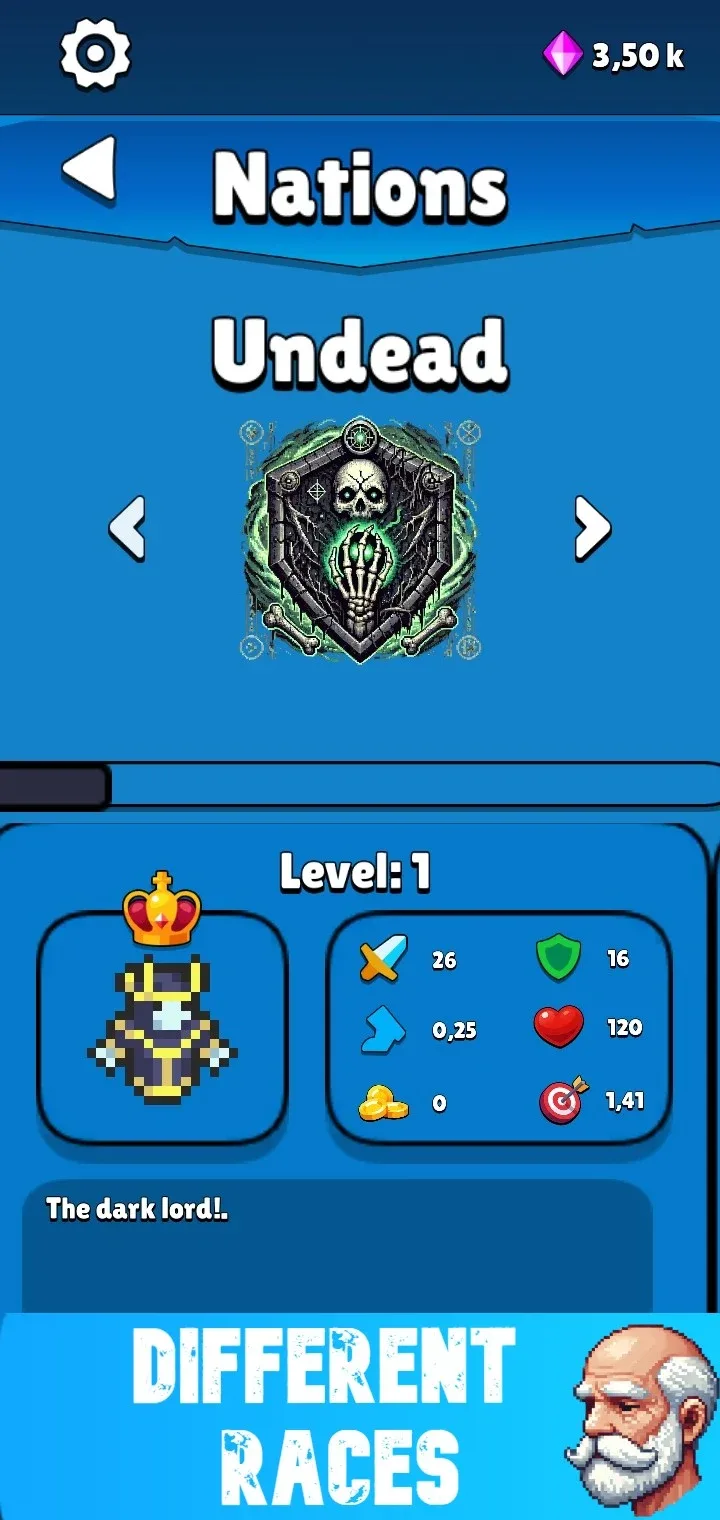
Task: Show the next nation with right arrow
Action: (x=592, y=527)
